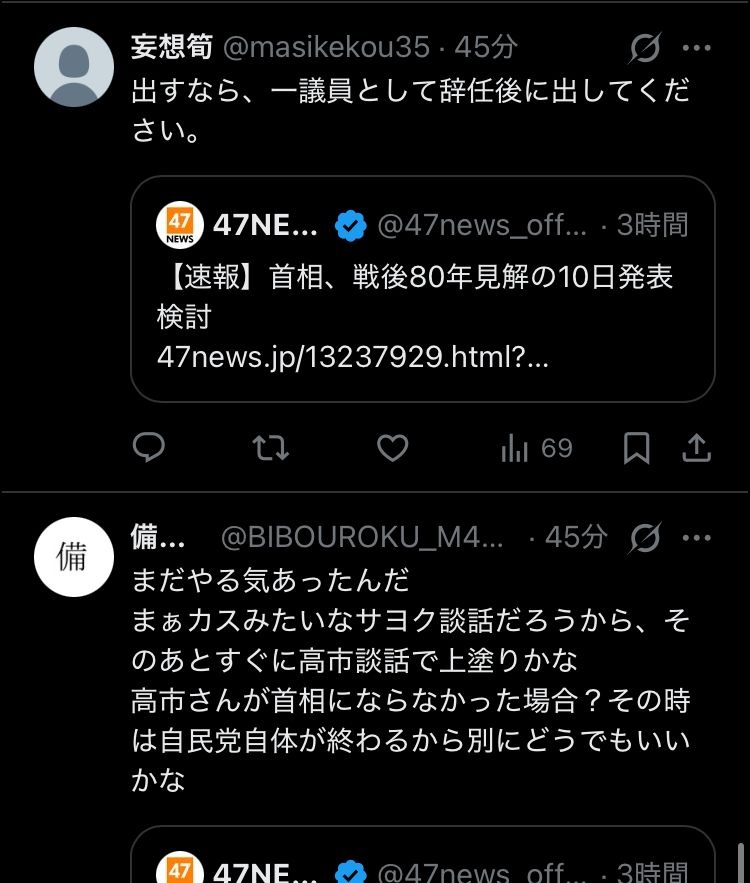This screenshot has width=750, height=883.
Task: Share 妄想筍's post
Action: tap(696, 448)
